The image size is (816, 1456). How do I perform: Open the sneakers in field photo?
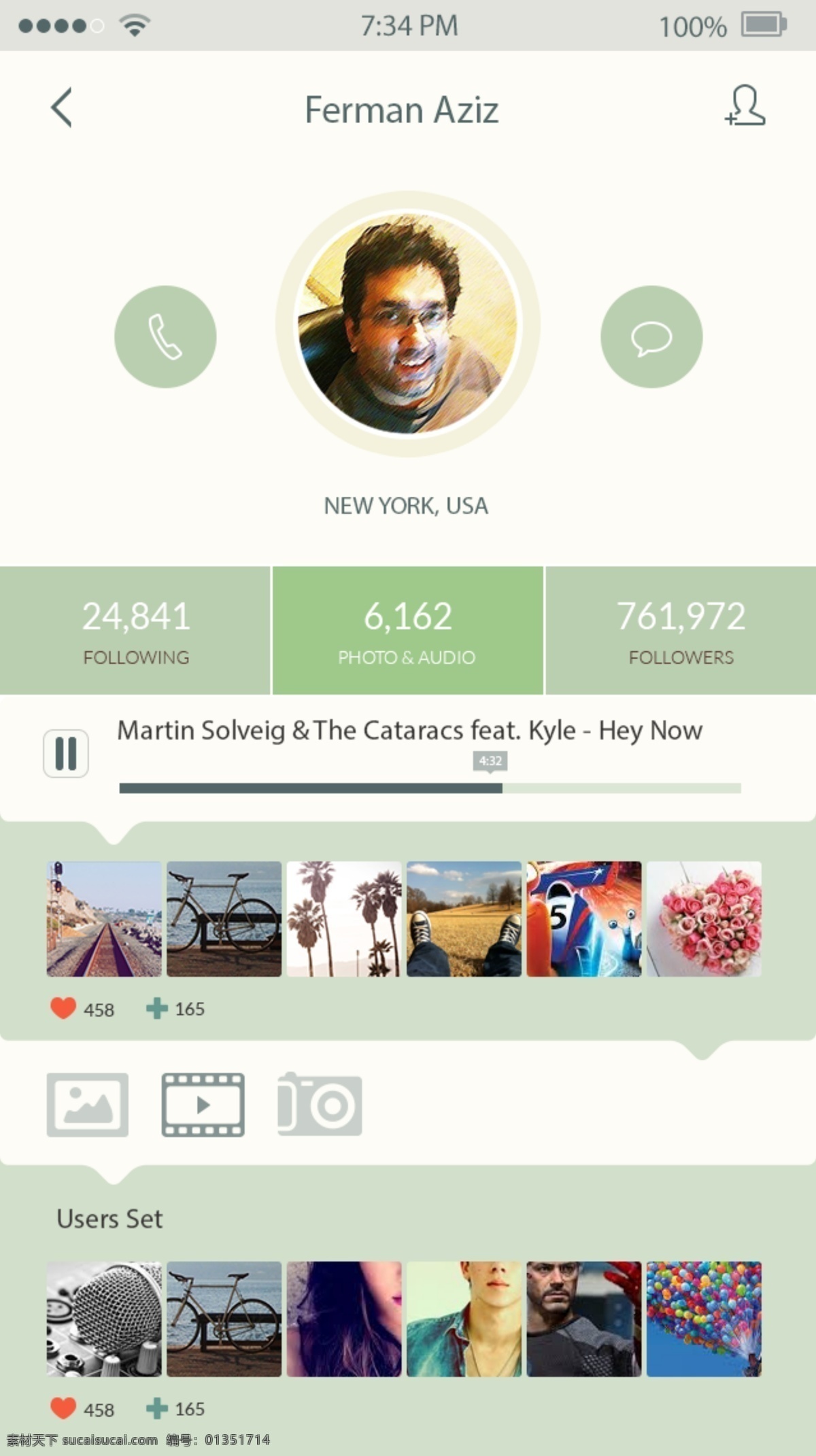[x=464, y=919]
